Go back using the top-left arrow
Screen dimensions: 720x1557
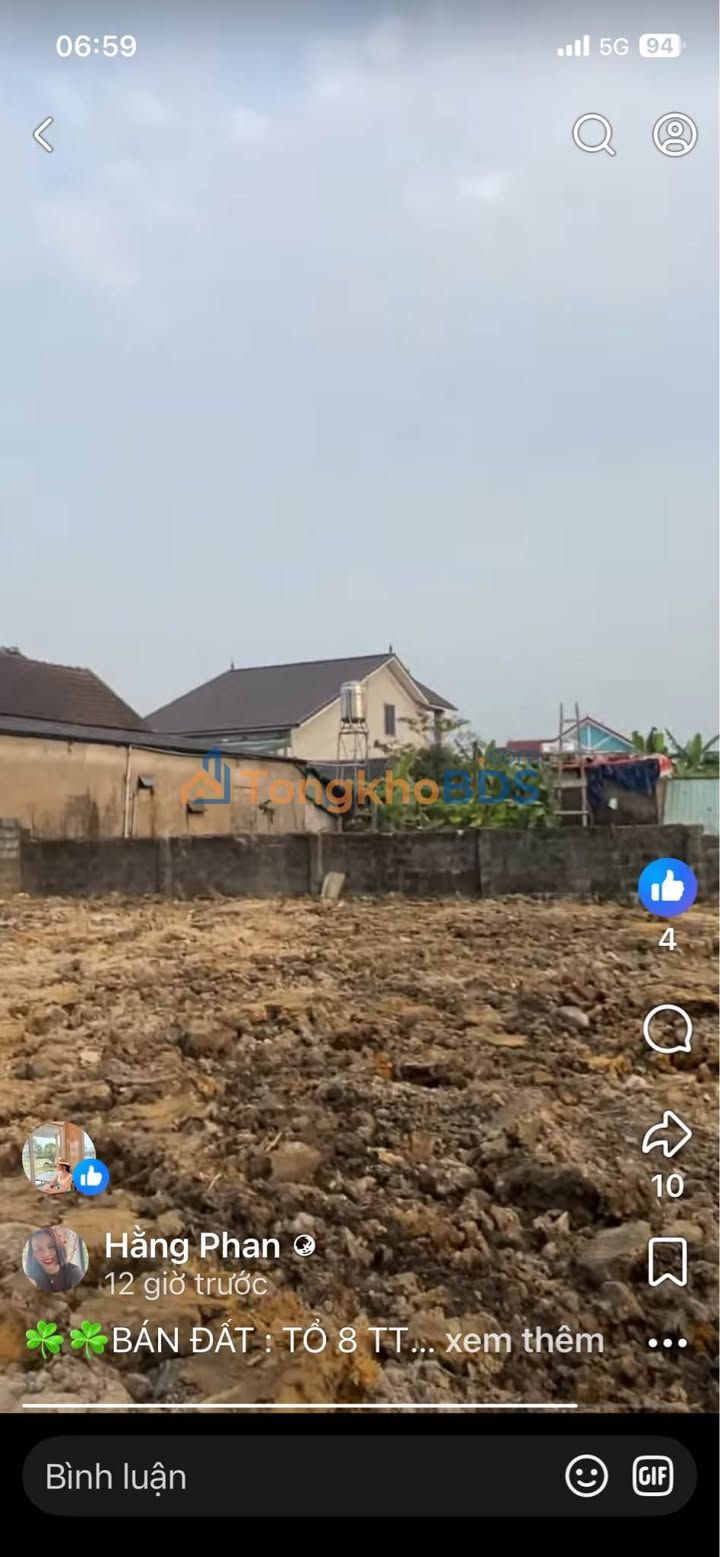43,134
